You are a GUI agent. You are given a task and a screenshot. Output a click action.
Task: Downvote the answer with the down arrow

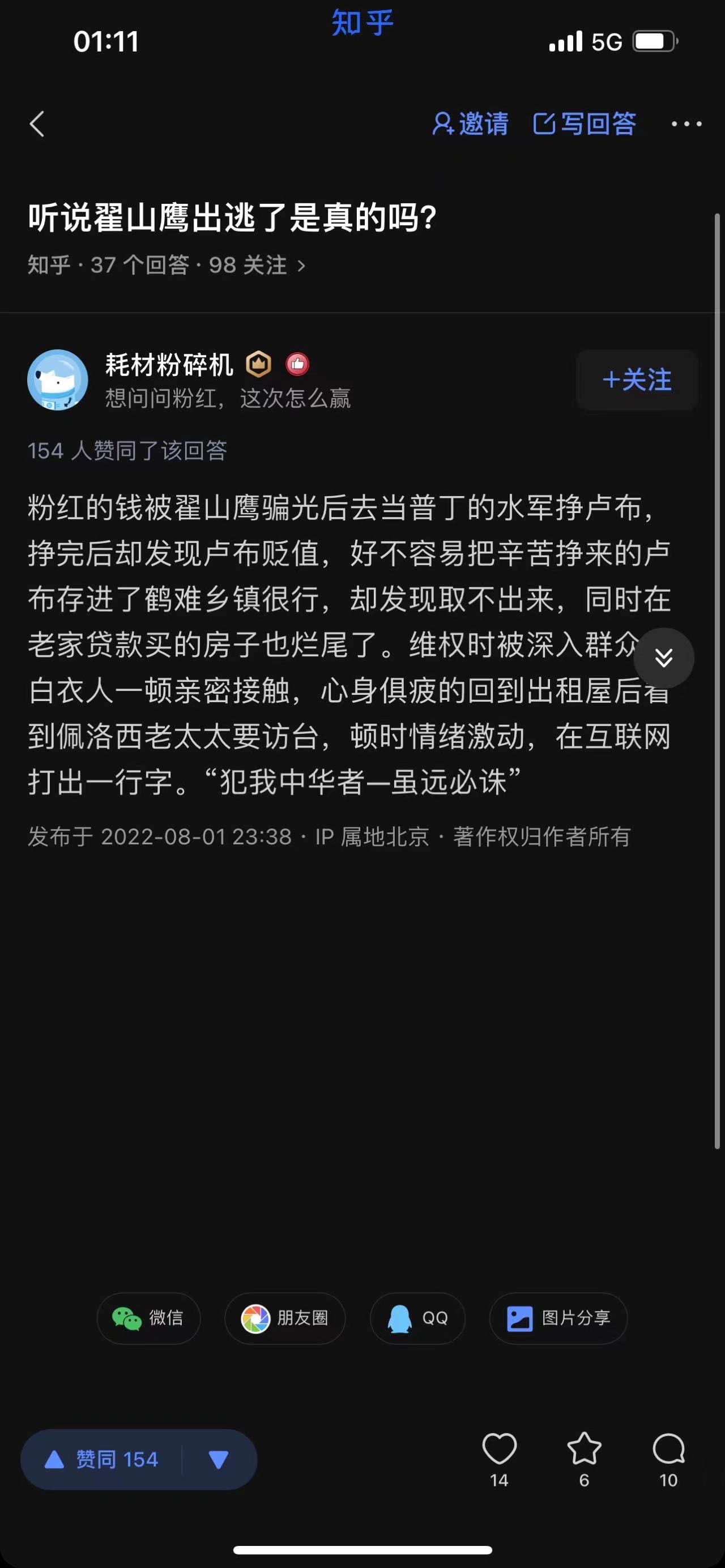click(x=219, y=1460)
